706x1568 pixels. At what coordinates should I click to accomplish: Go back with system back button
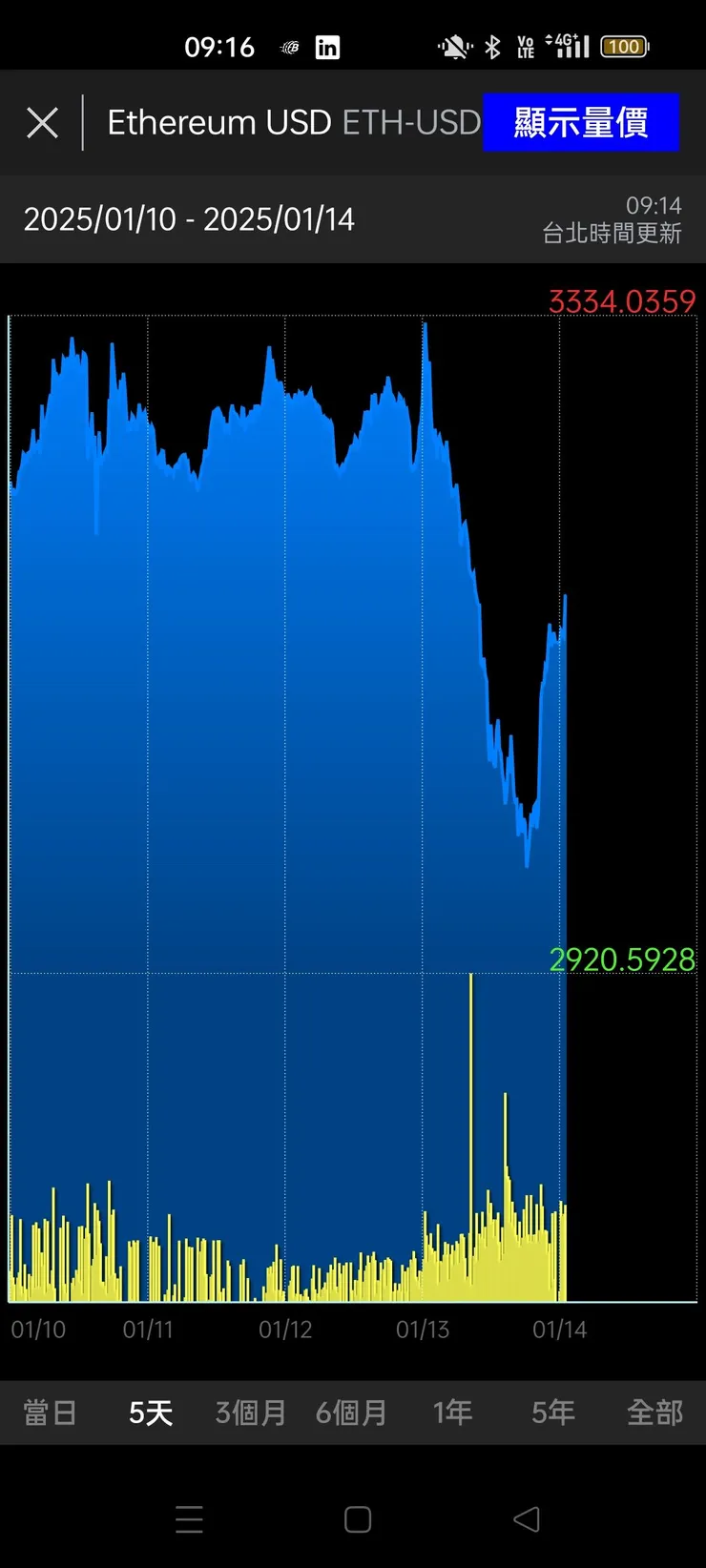(527, 1519)
